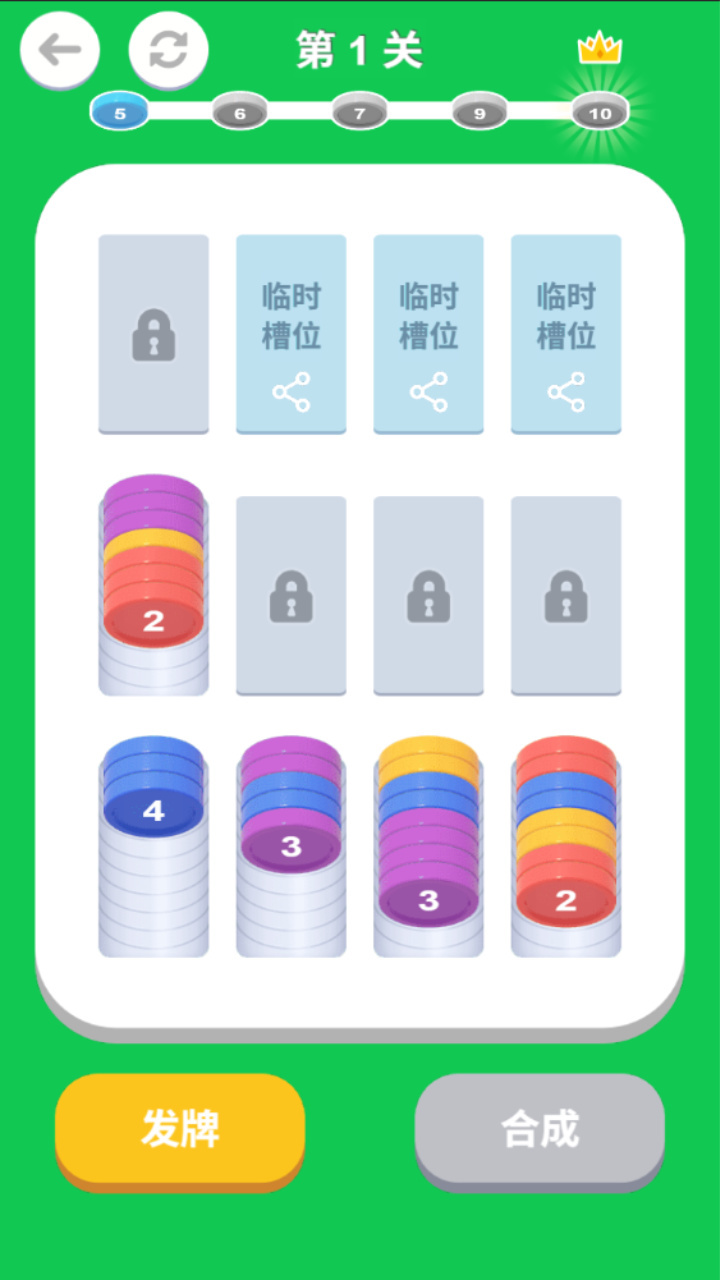Merge chips using the 合成 button
The image size is (720, 1280).
tap(540, 1129)
